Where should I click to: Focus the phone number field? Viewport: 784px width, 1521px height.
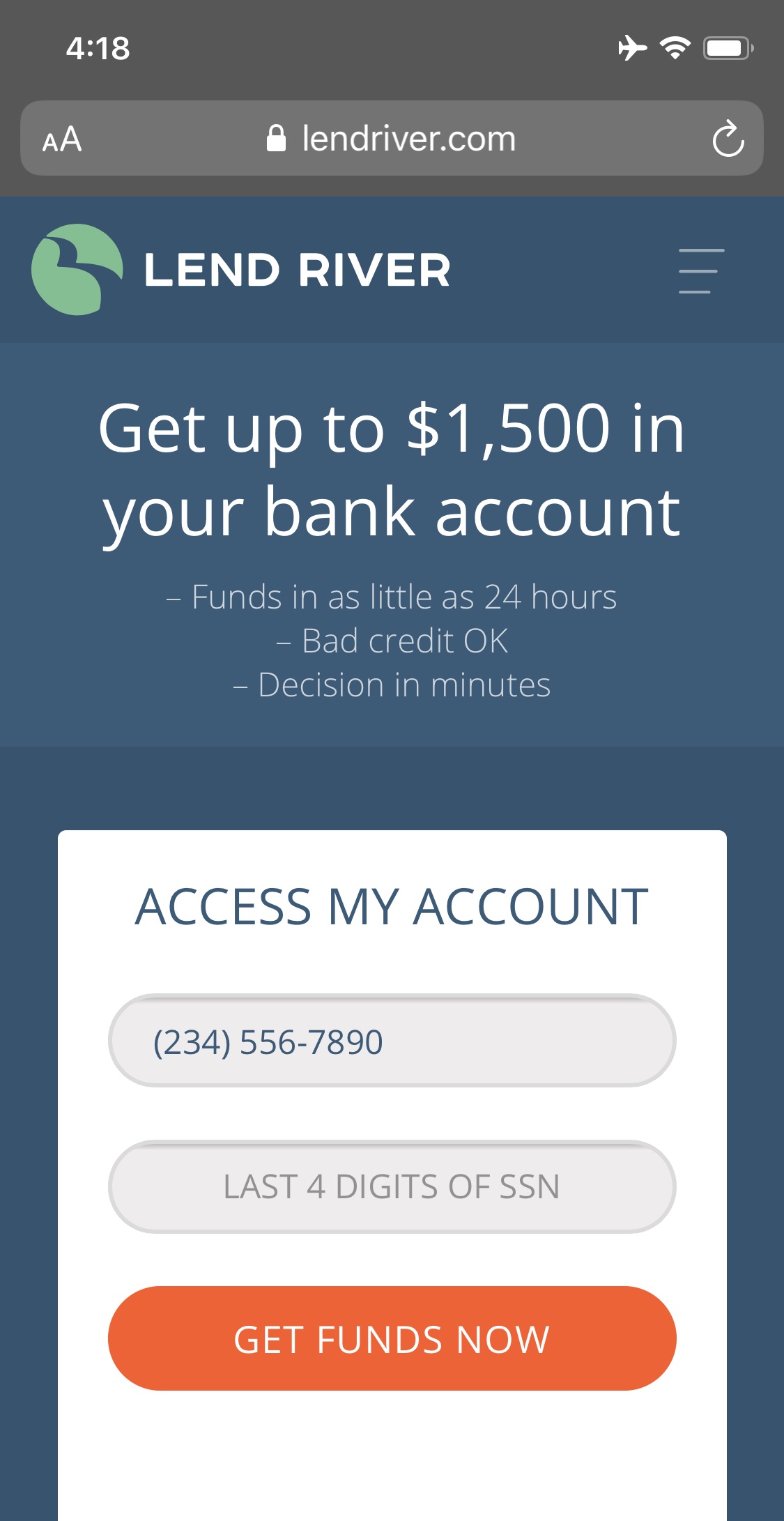(x=392, y=1041)
